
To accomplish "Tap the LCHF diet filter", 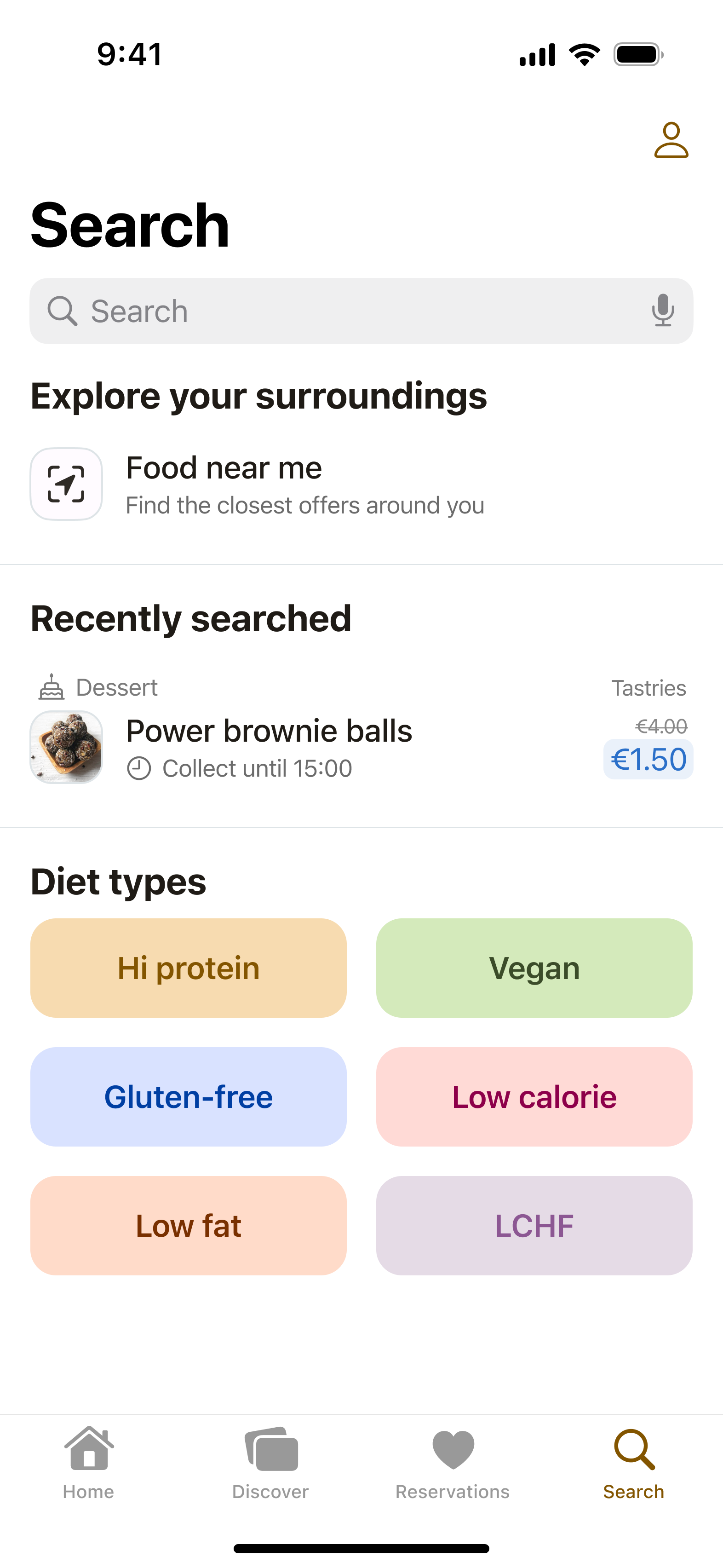I will tap(534, 1225).
